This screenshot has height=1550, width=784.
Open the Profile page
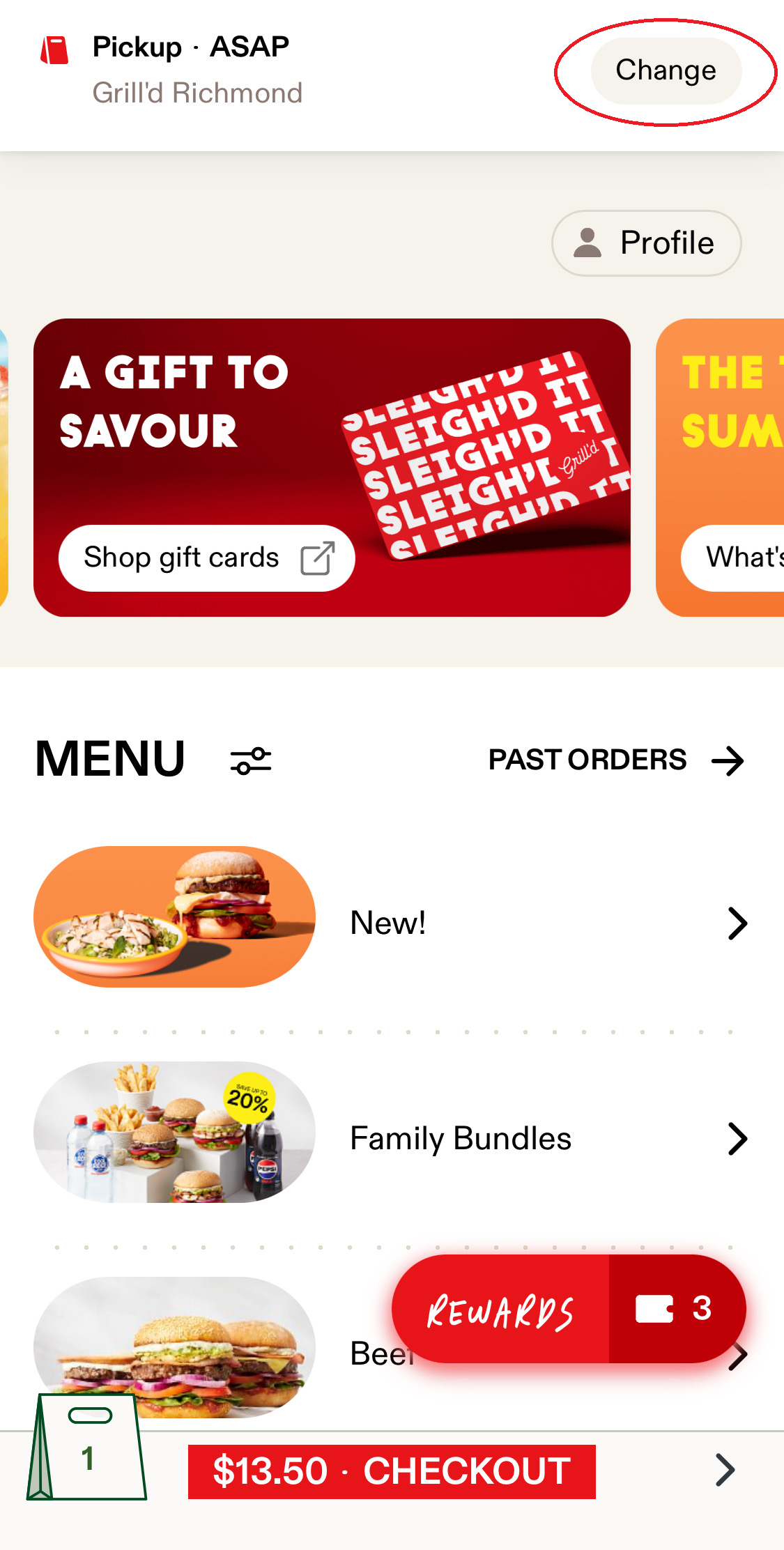[646, 243]
